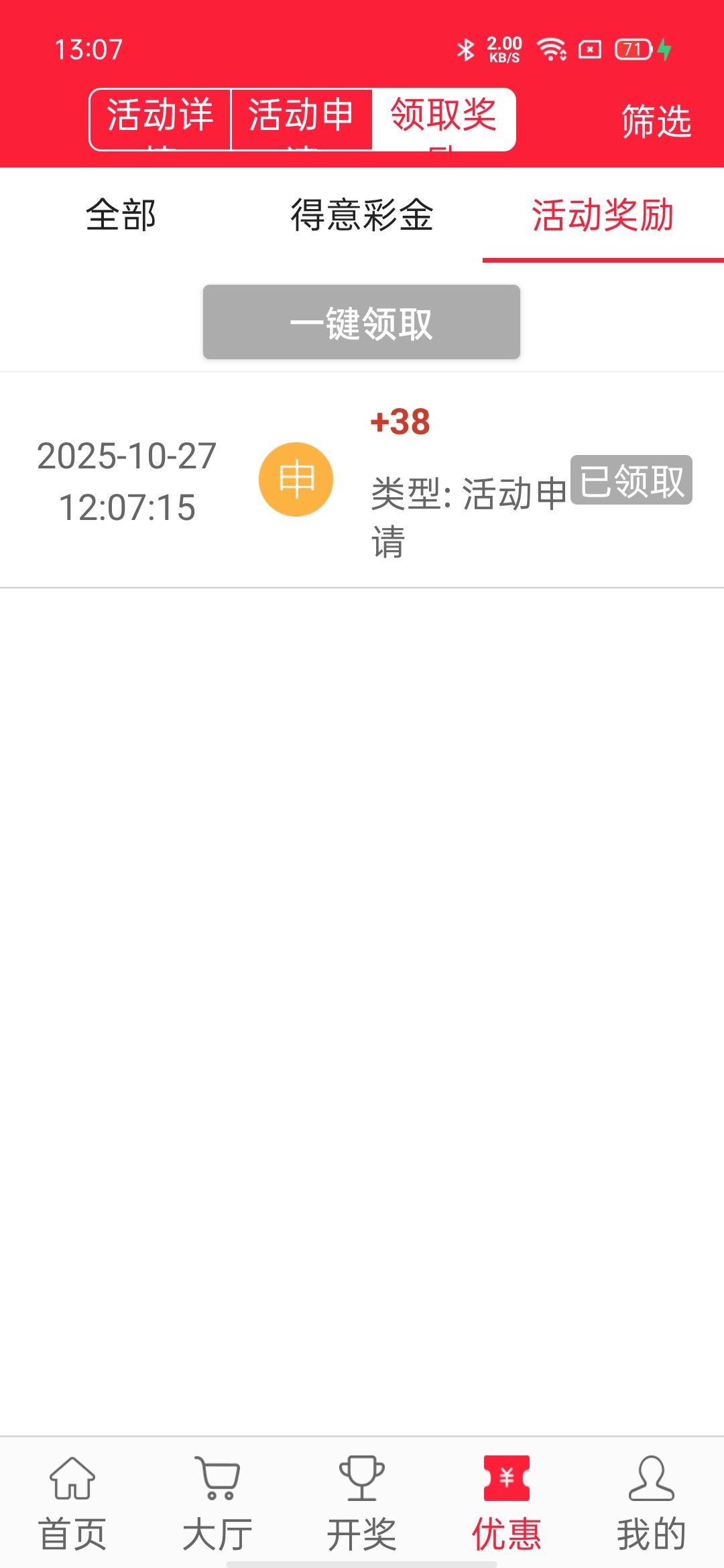Switch to the 活动申请 segment
Image resolution: width=724 pixels, height=1568 pixels.
pyautogui.click(x=302, y=119)
